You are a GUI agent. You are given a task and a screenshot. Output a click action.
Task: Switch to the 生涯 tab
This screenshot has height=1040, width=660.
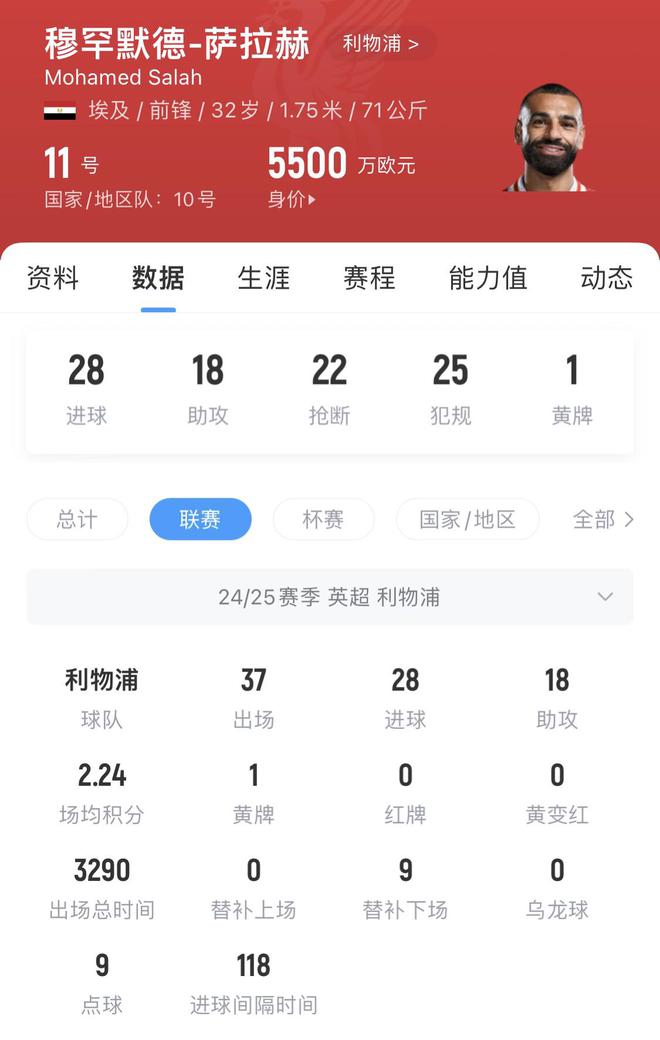point(264,278)
